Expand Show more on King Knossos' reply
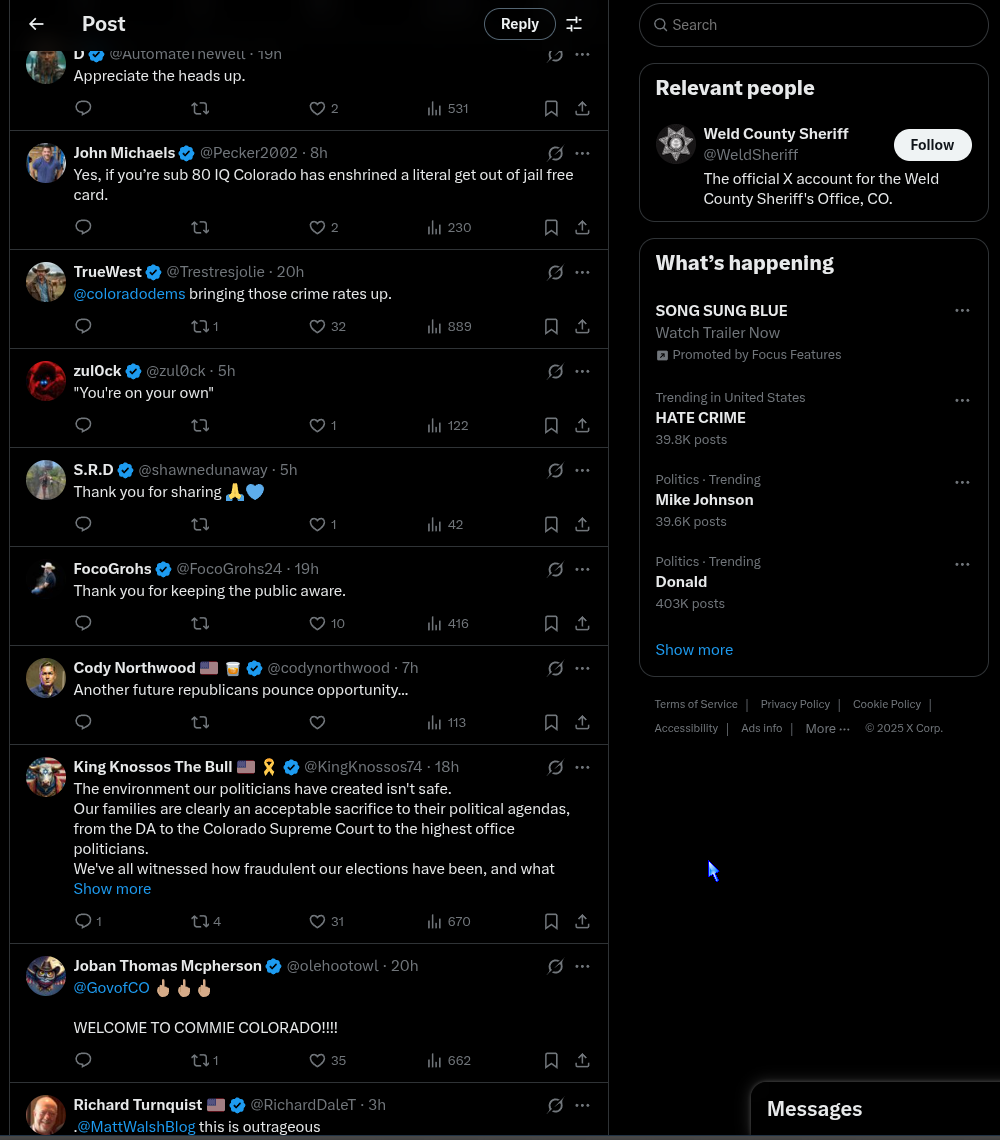This screenshot has height=1140, width=1000. pyautogui.click(x=112, y=889)
